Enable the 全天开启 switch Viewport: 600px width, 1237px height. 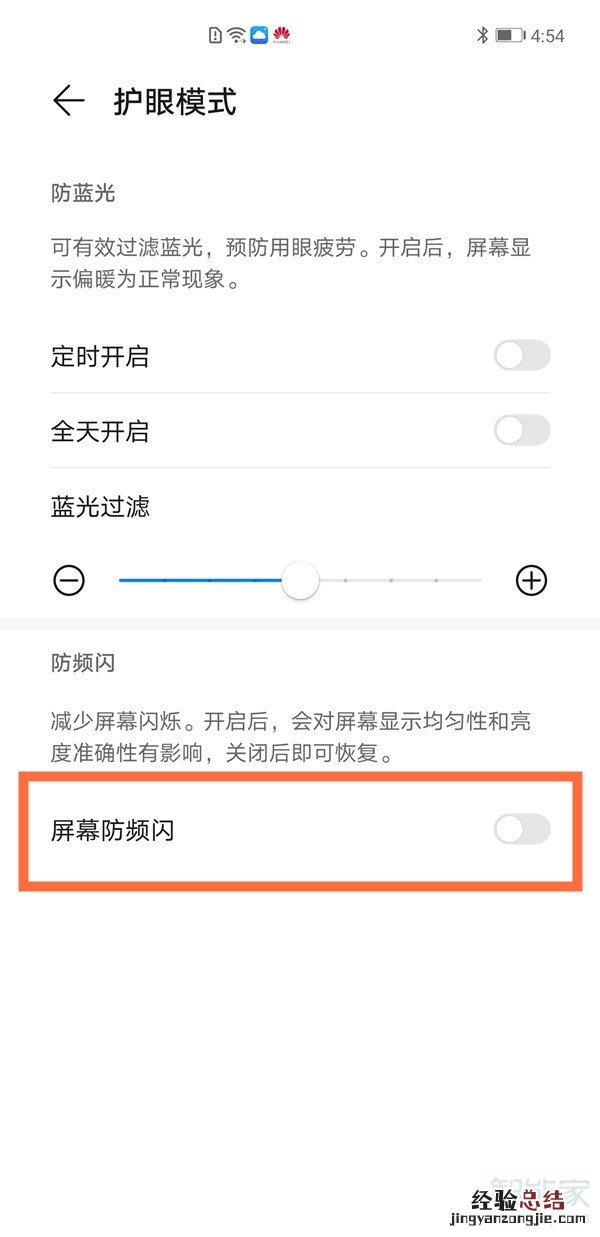(x=521, y=431)
